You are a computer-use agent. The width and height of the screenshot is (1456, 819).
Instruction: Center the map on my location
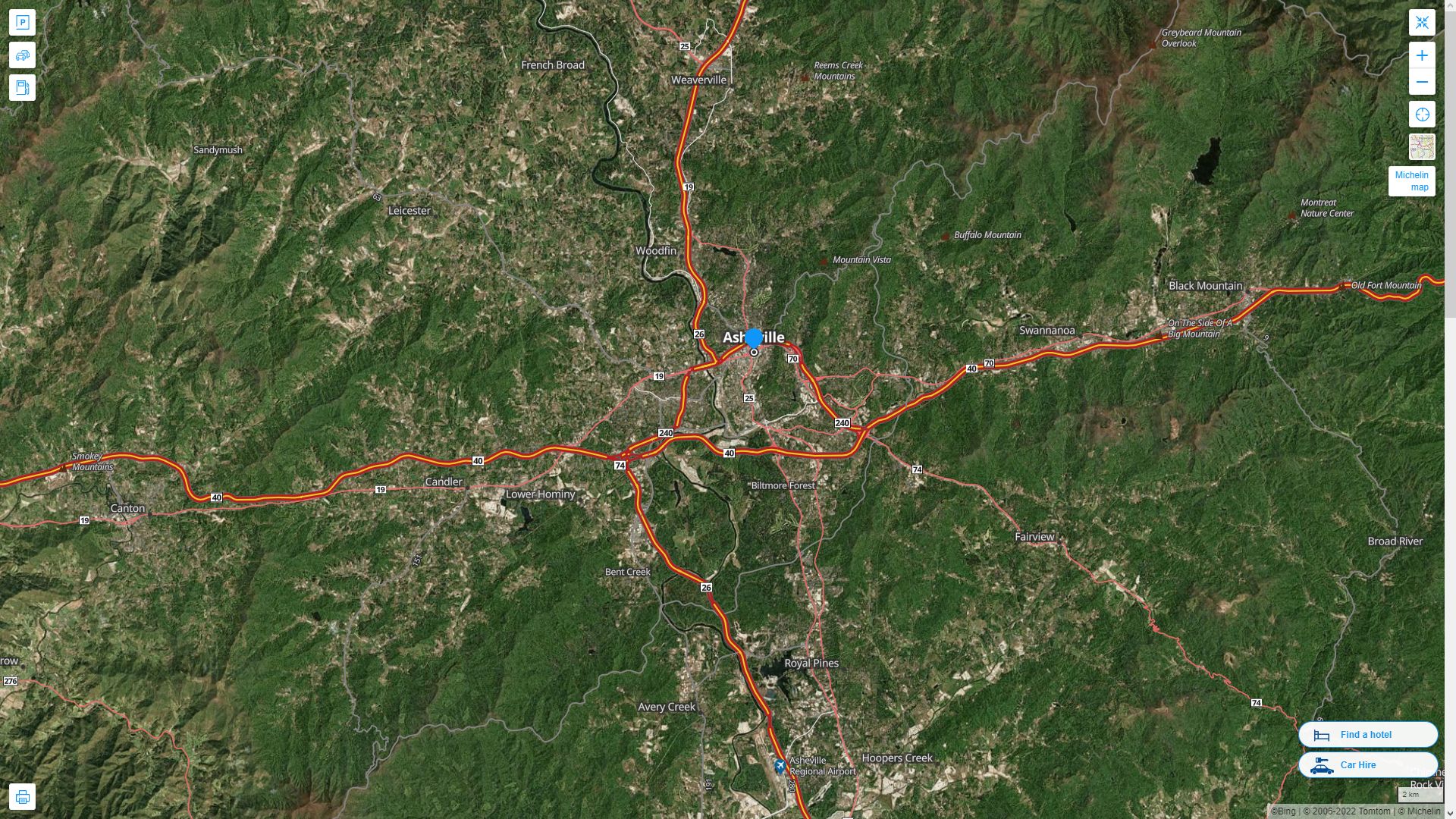pyautogui.click(x=1422, y=115)
